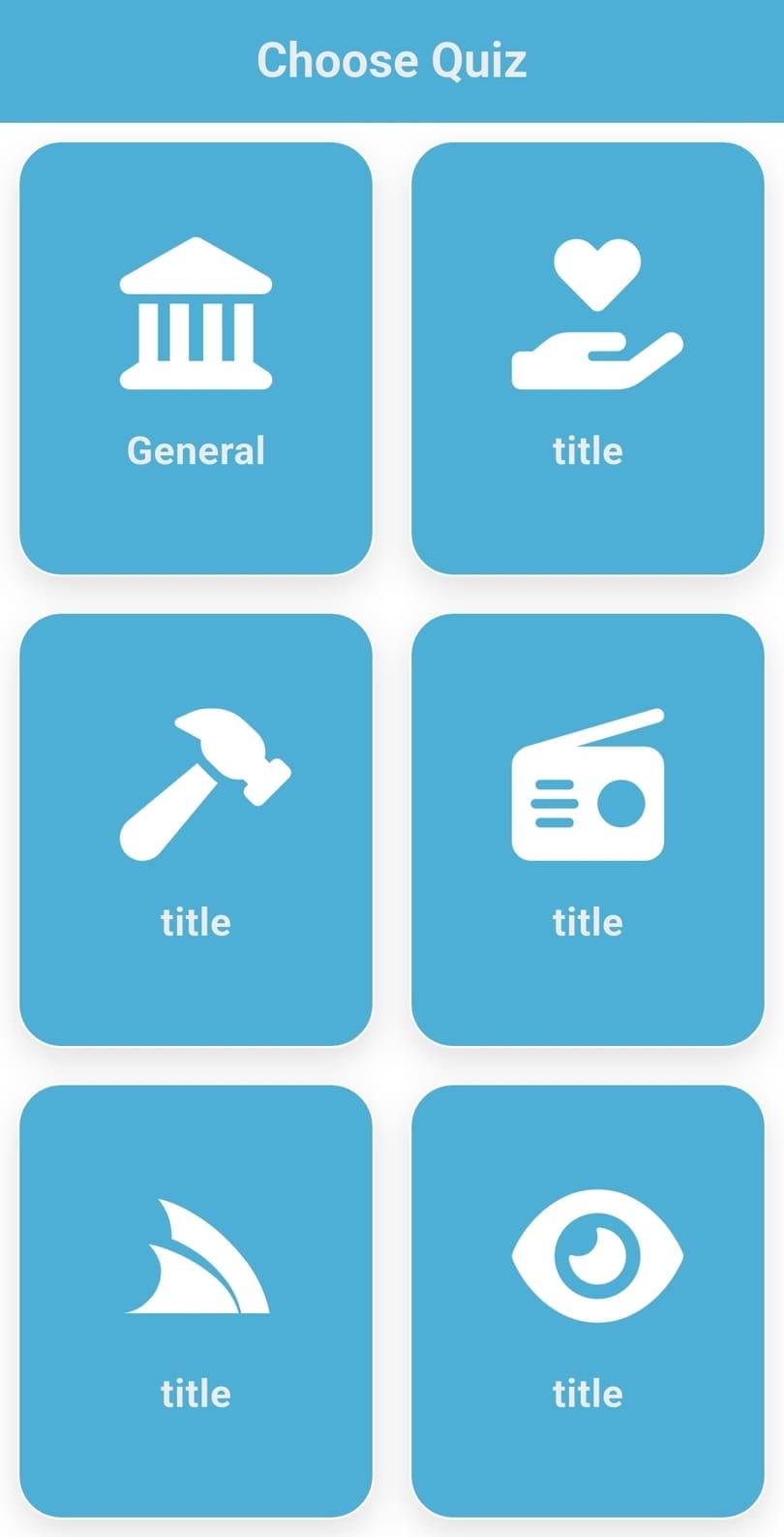Open the quiz card with radio icon
Image resolution: width=784 pixels, height=1537 pixels.
click(x=588, y=830)
